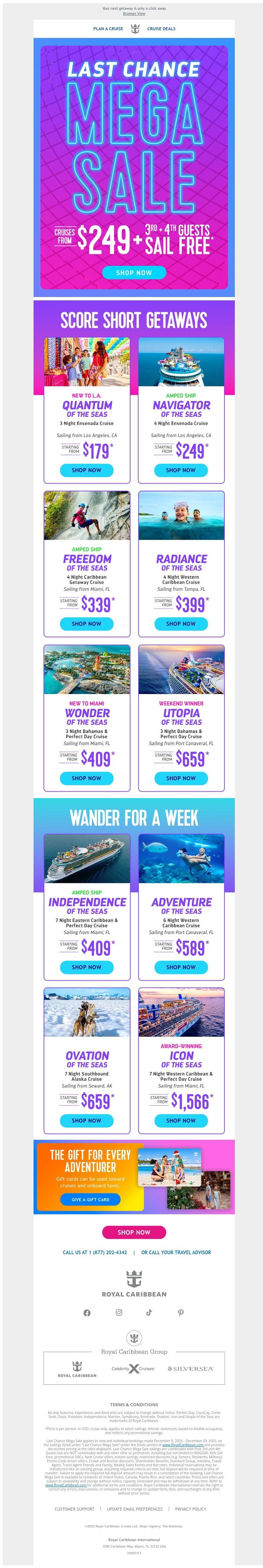Open the Plan a Cruise link
This screenshot has height=1568, width=263.
pyautogui.click(x=108, y=29)
